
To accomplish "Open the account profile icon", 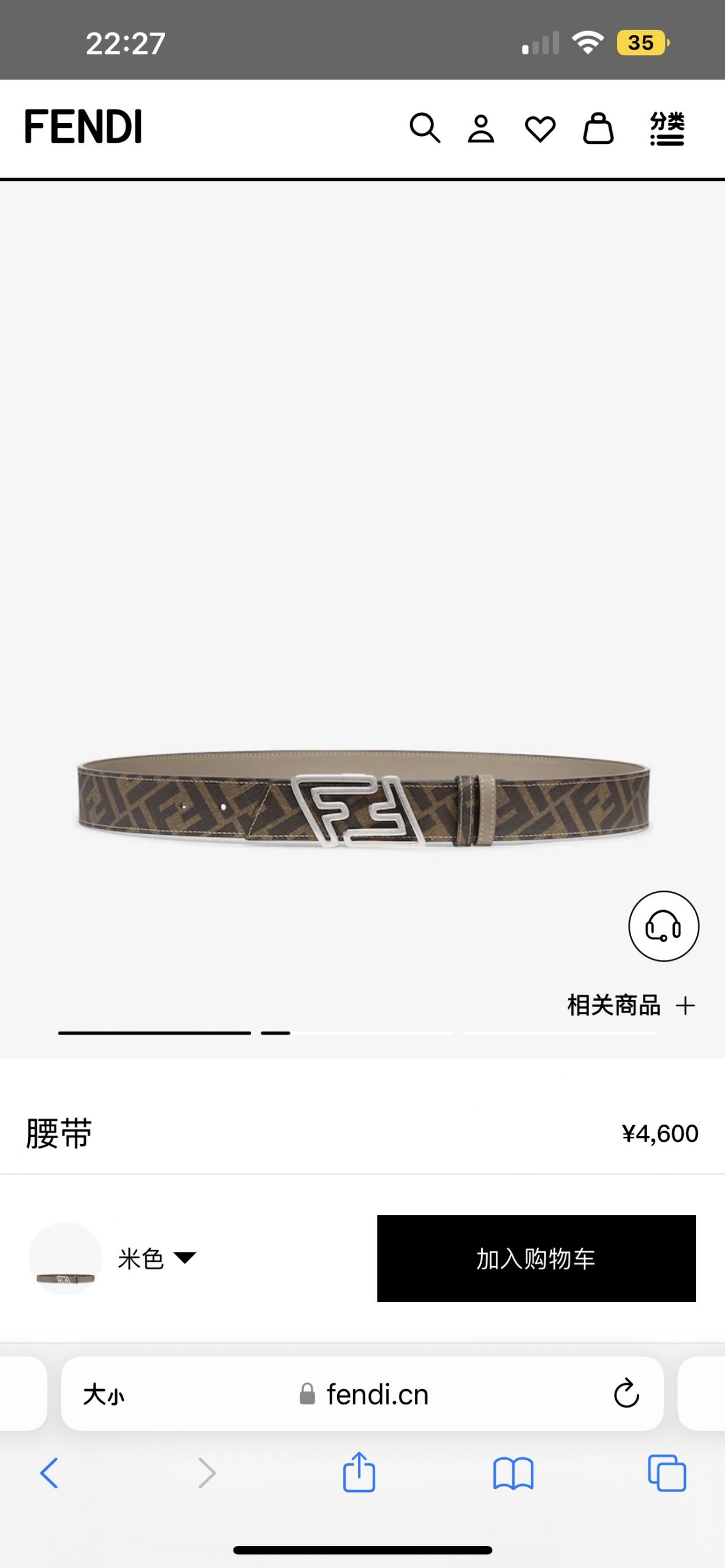I will tap(481, 129).
